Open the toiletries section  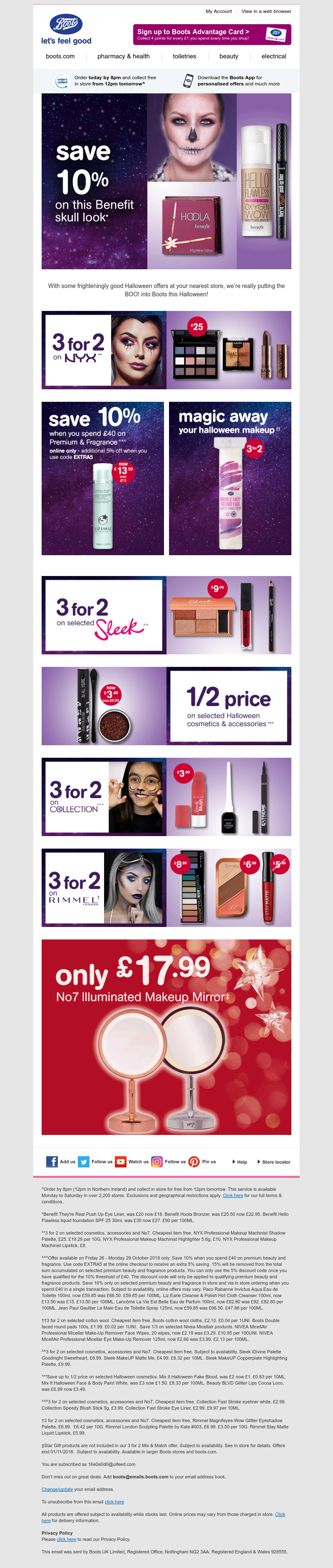(x=184, y=56)
